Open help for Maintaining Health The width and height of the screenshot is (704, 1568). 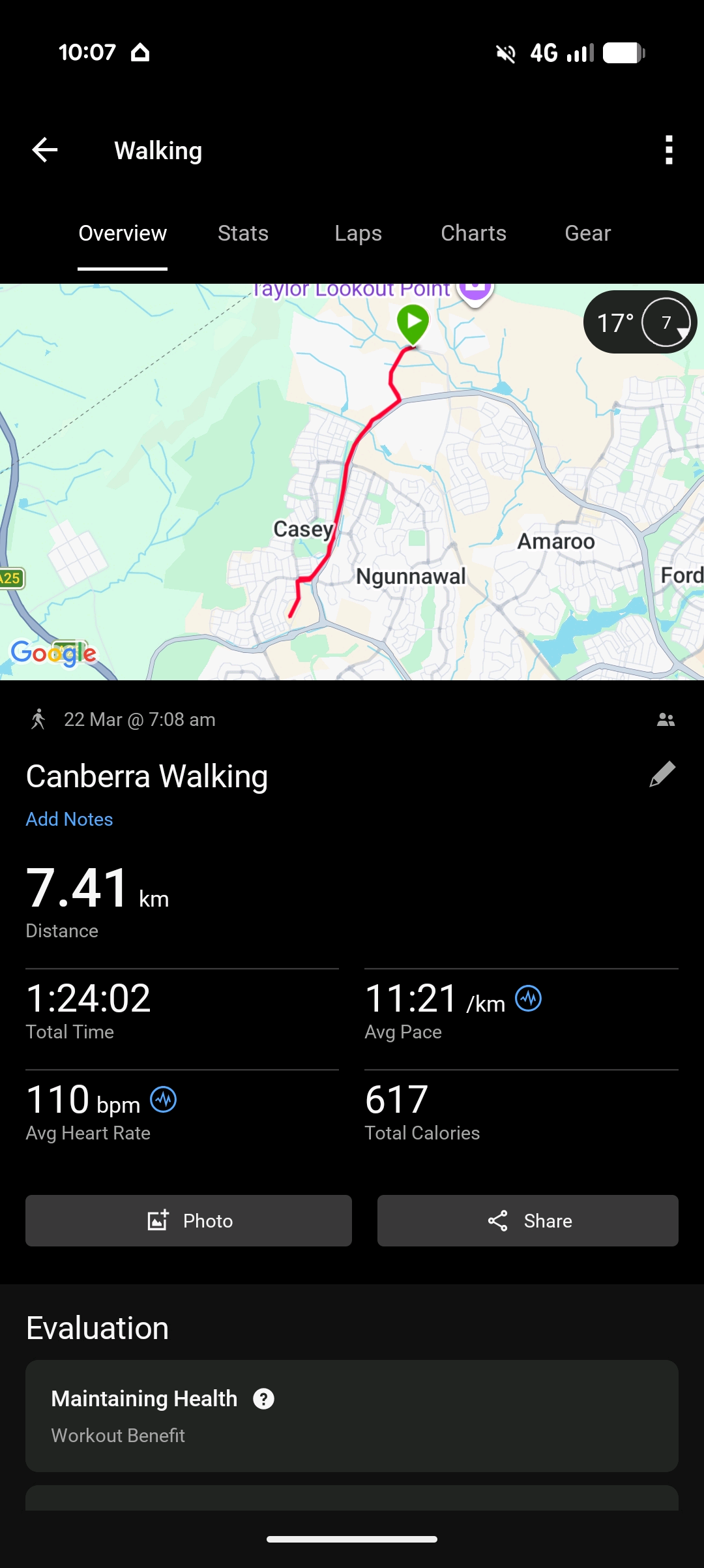[263, 1398]
